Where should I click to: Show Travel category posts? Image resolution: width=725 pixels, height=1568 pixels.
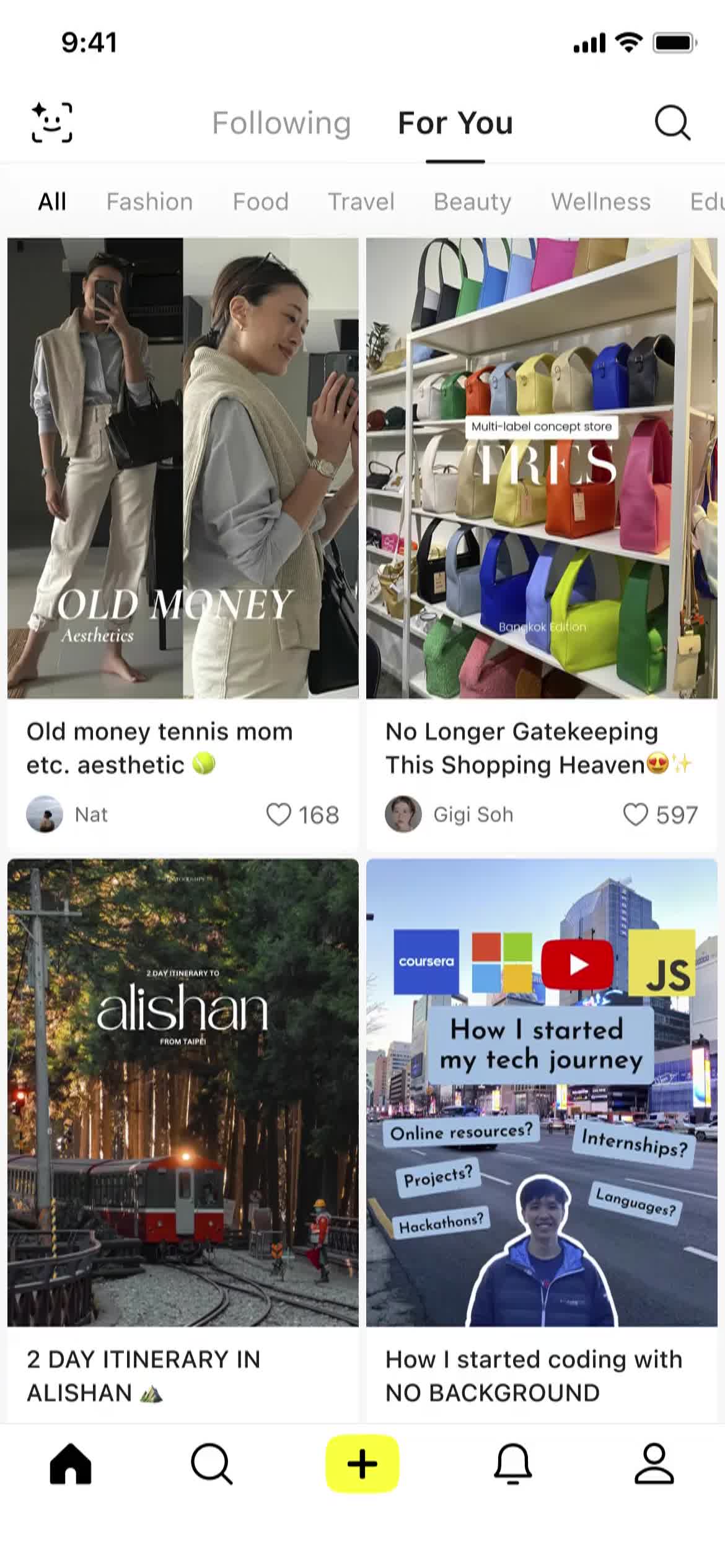(361, 202)
